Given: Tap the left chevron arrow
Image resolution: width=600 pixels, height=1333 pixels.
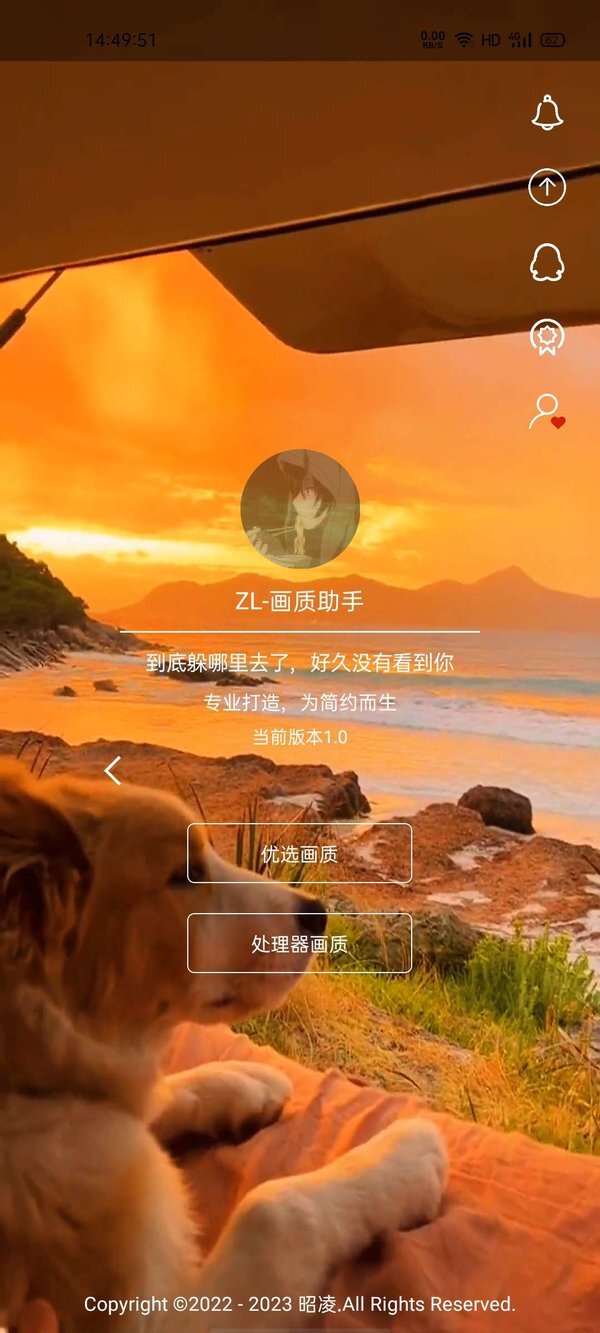Looking at the screenshot, I should pyautogui.click(x=113, y=771).
